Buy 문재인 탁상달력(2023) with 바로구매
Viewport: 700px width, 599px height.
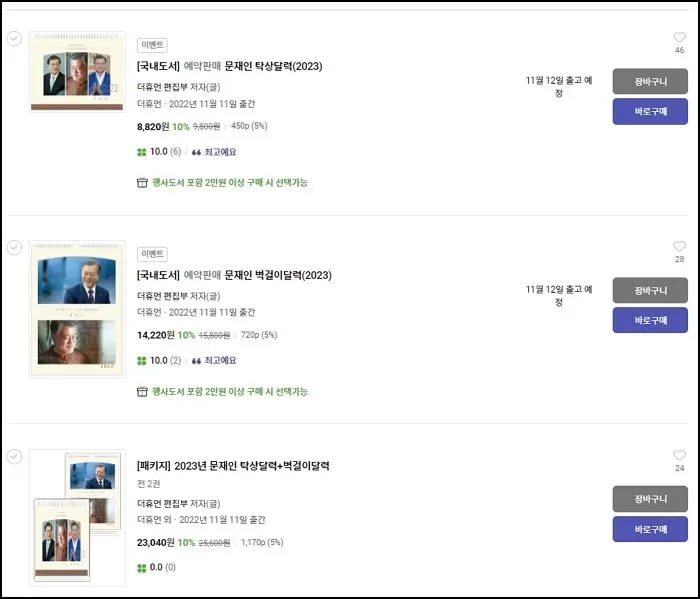tap(650, 111)
